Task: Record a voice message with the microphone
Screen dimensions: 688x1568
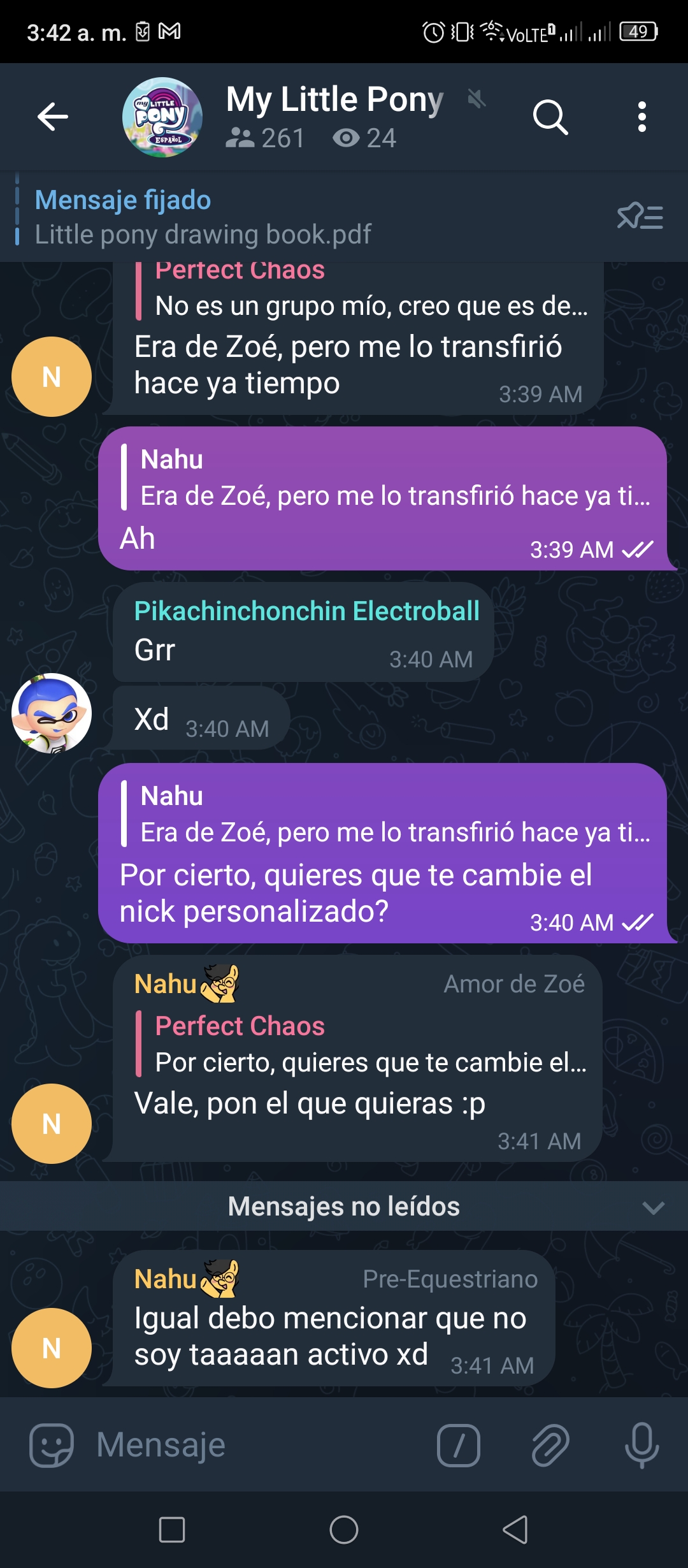Action: pyautogui.click(x=641, y=1445)
